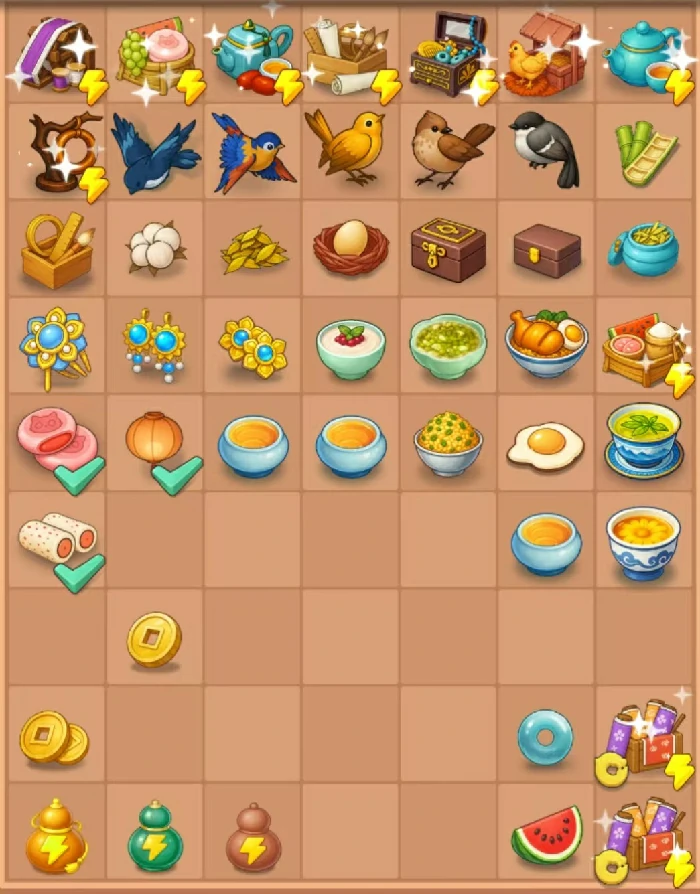Use the orange energy jar
Screen dimensions: 700x894
[54, 836]
